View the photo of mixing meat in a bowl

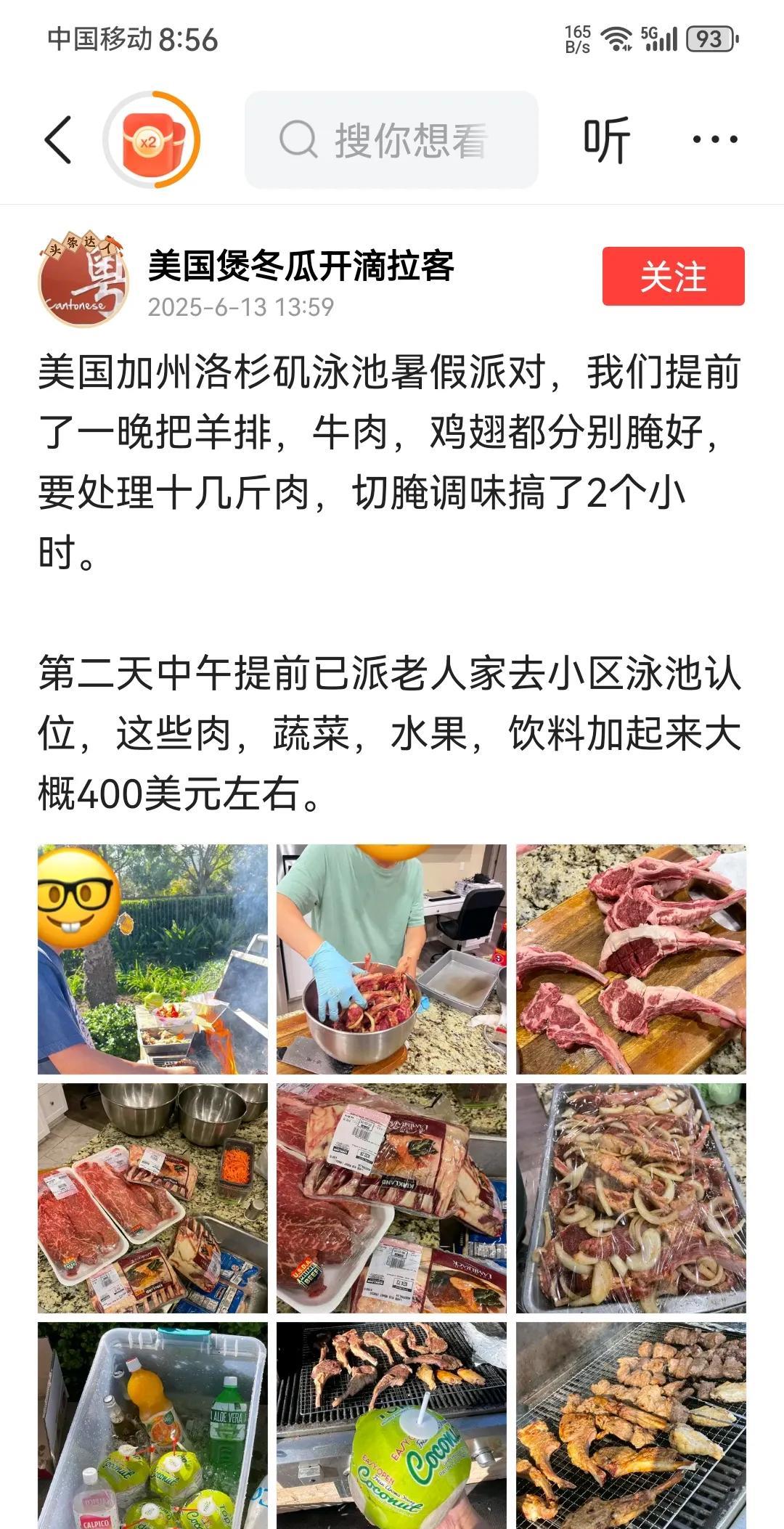pos(391,959)
